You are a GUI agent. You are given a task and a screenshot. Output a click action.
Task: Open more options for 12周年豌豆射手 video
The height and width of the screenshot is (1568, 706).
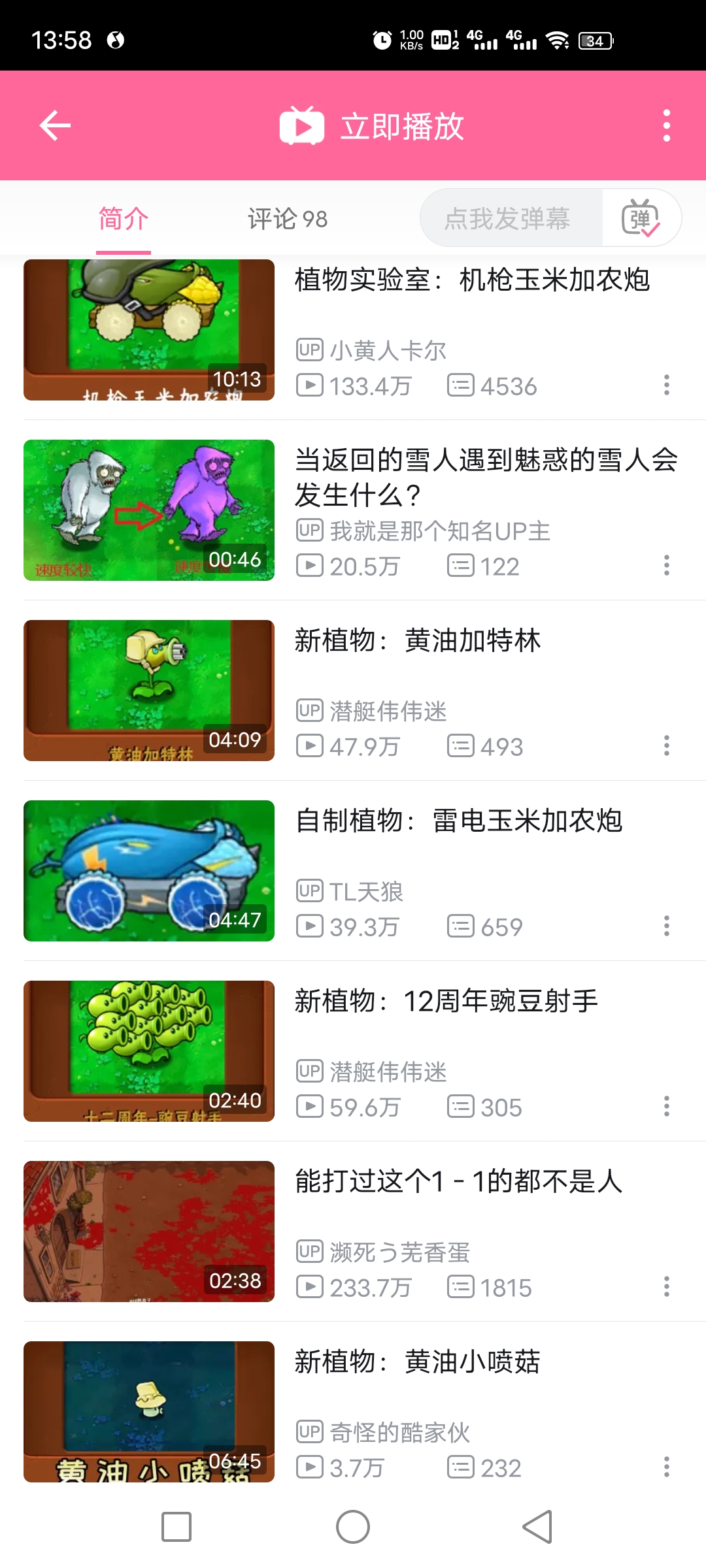pyautogui.click(x=666, y=1106)
